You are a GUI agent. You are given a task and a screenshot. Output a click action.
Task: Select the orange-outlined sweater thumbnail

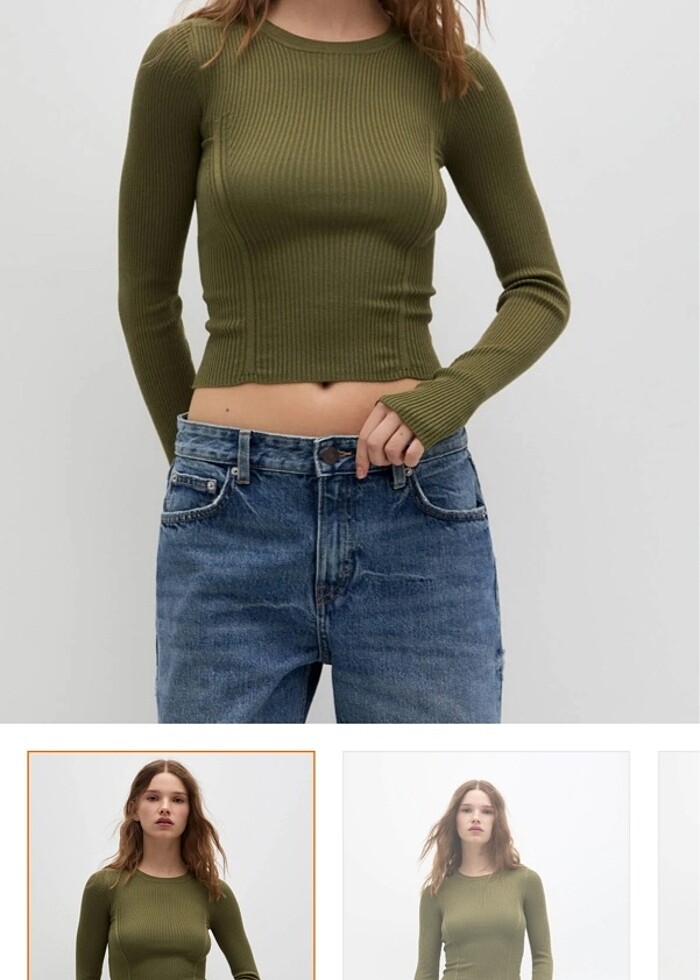(x=171, y=866)
